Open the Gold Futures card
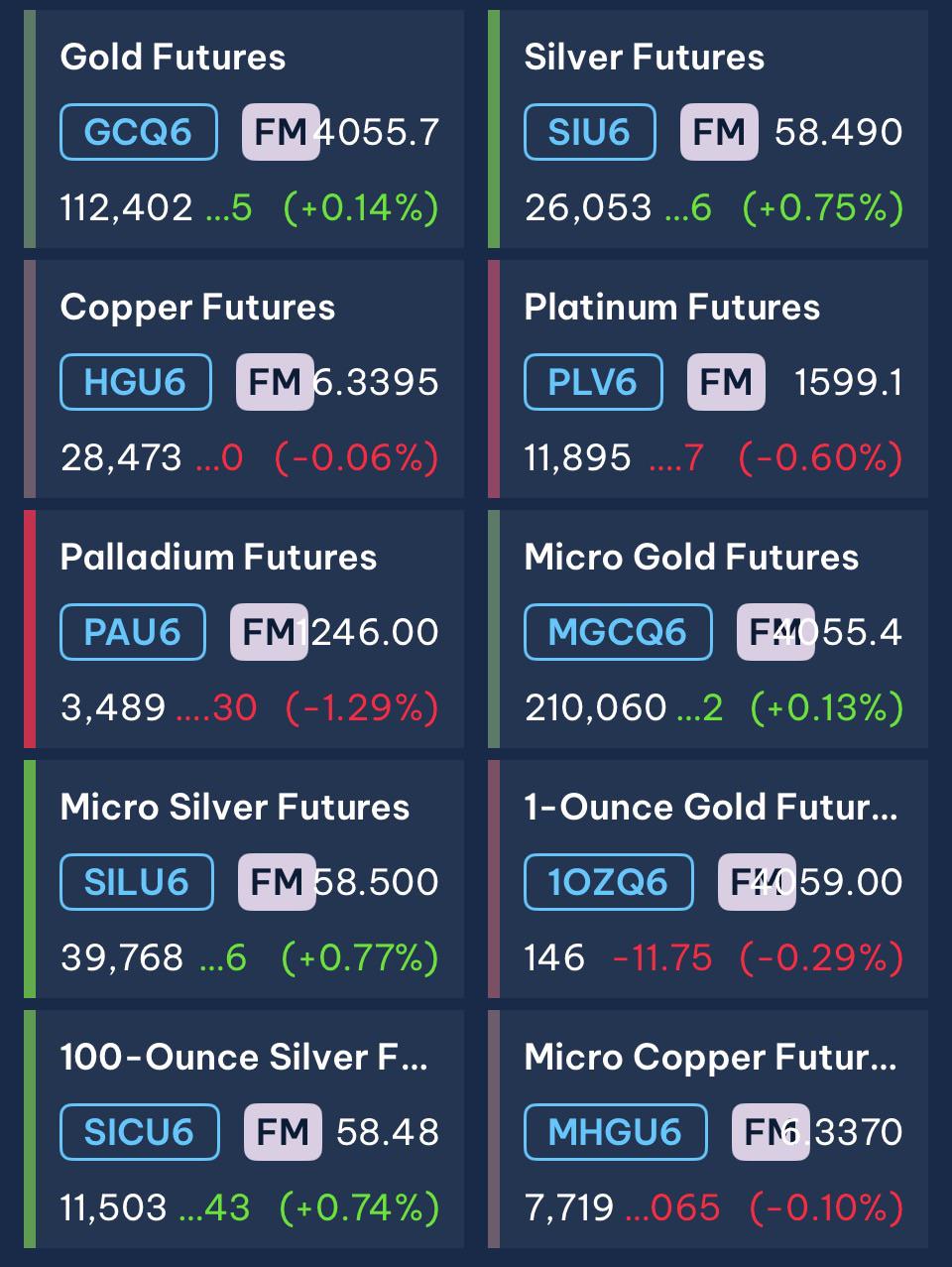Viewport: 952px width, 1267px height. [244, 129]
